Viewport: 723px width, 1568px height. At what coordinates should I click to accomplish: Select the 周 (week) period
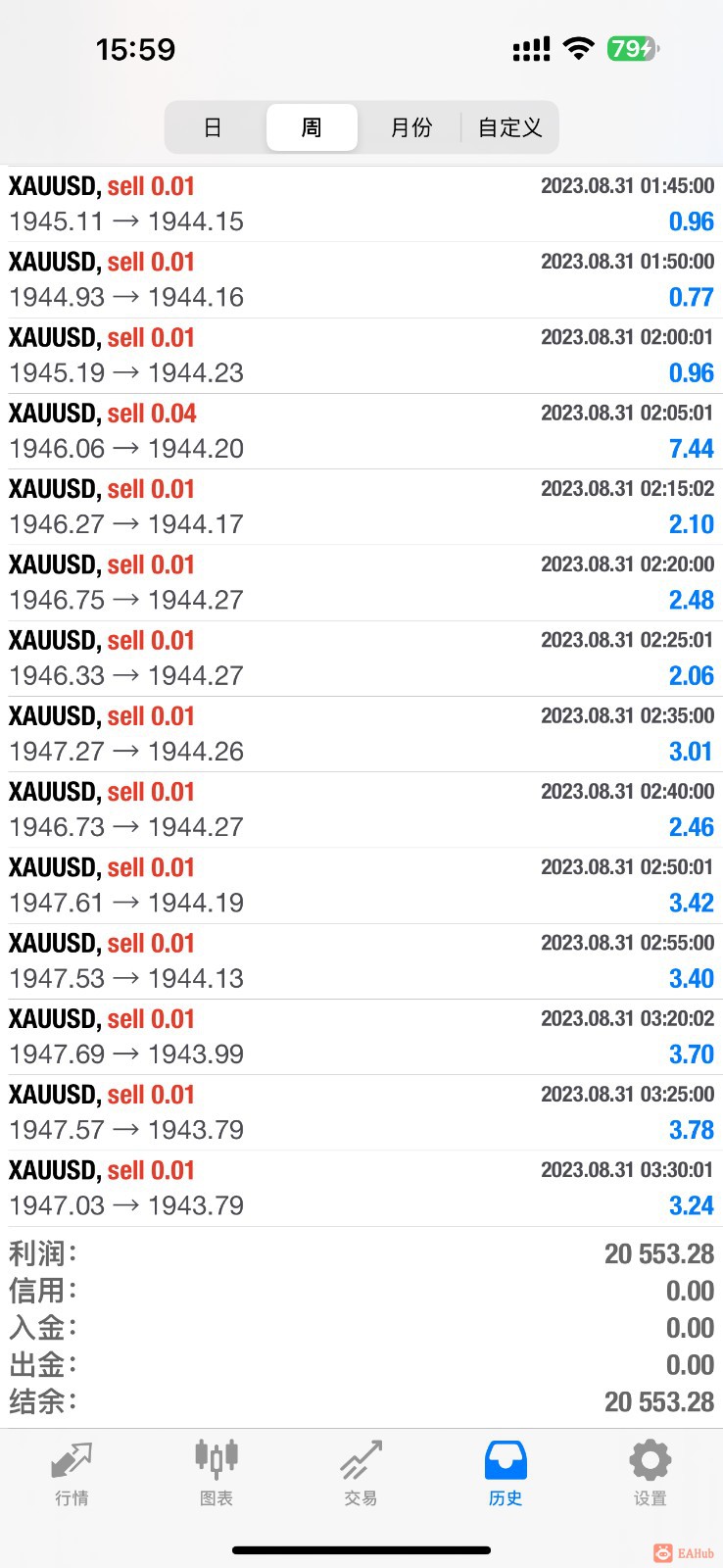tap(312, 127)
